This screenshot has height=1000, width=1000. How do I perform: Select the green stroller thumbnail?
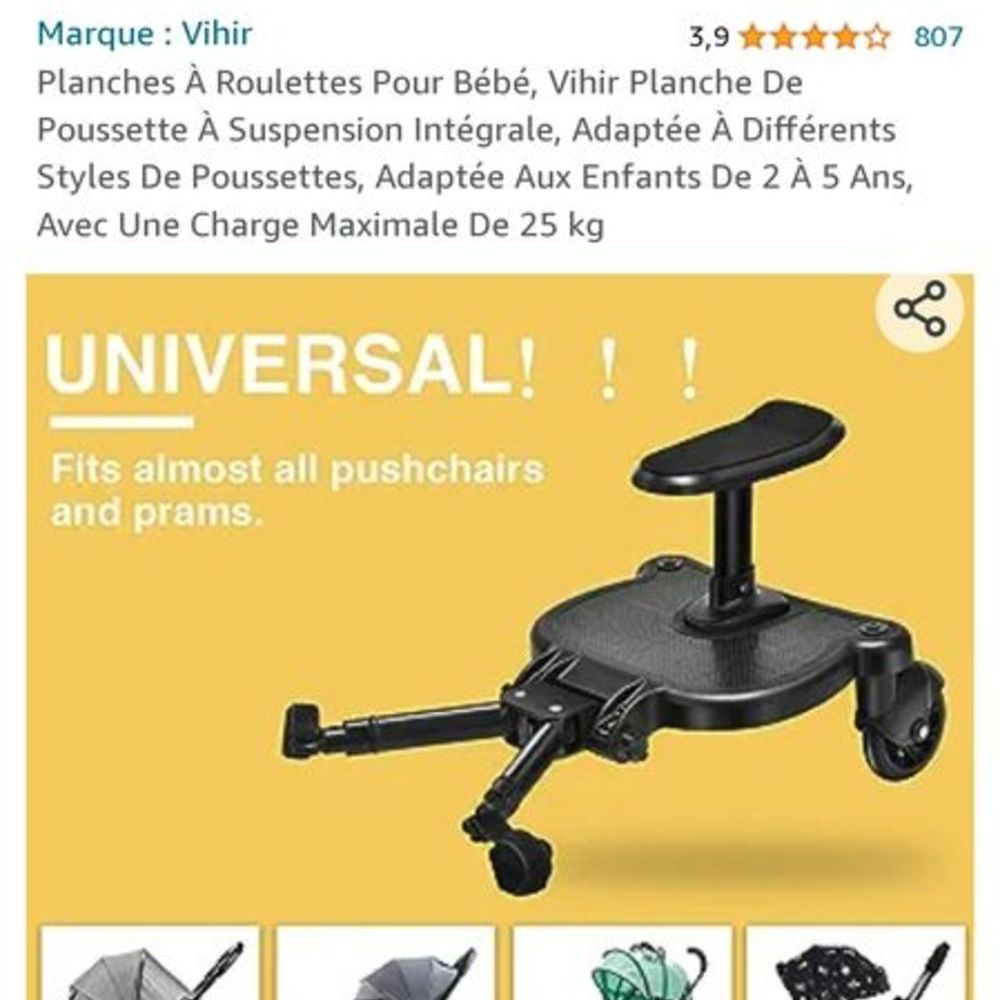click(x=622, y=965)
